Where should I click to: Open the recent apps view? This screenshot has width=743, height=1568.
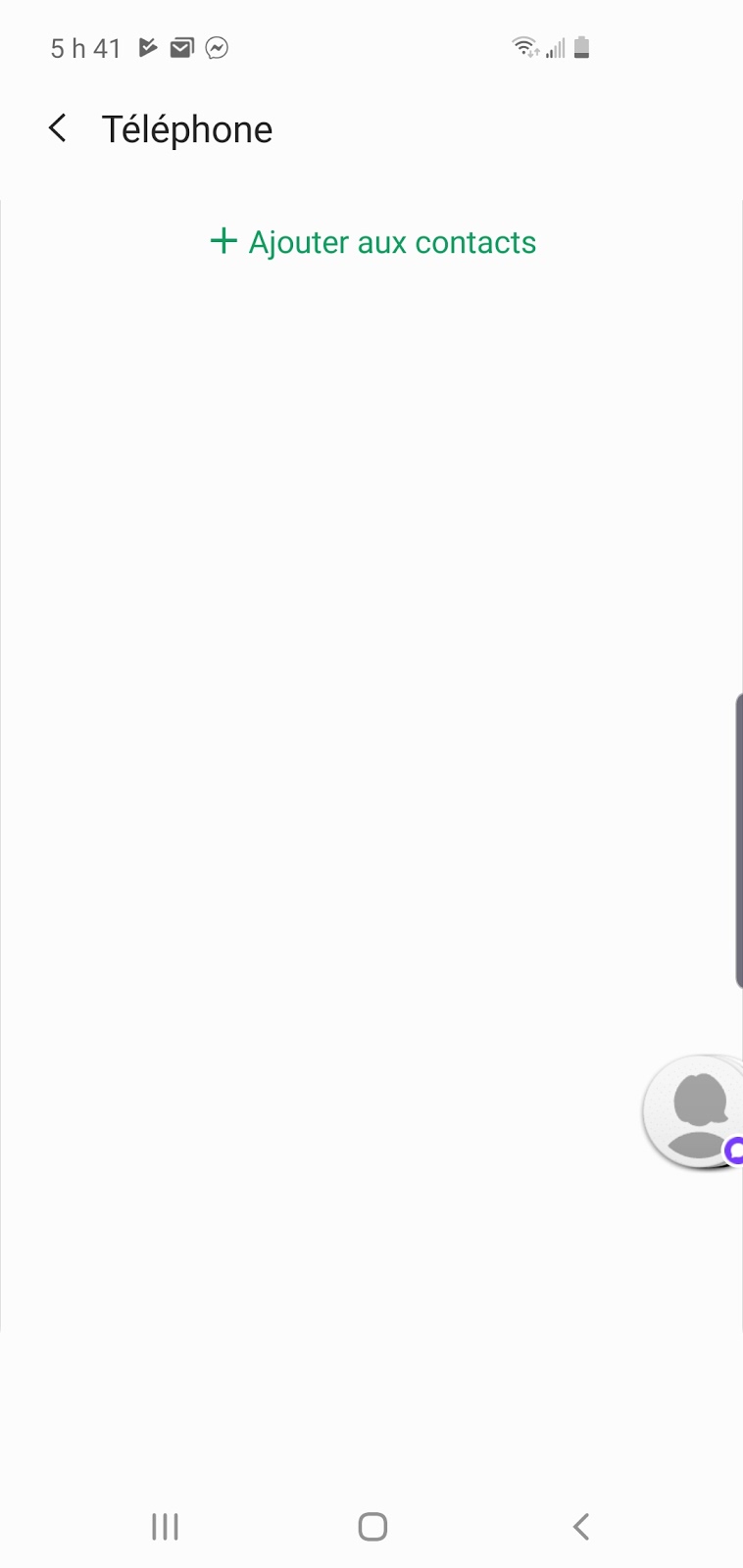click(165, 1526)
